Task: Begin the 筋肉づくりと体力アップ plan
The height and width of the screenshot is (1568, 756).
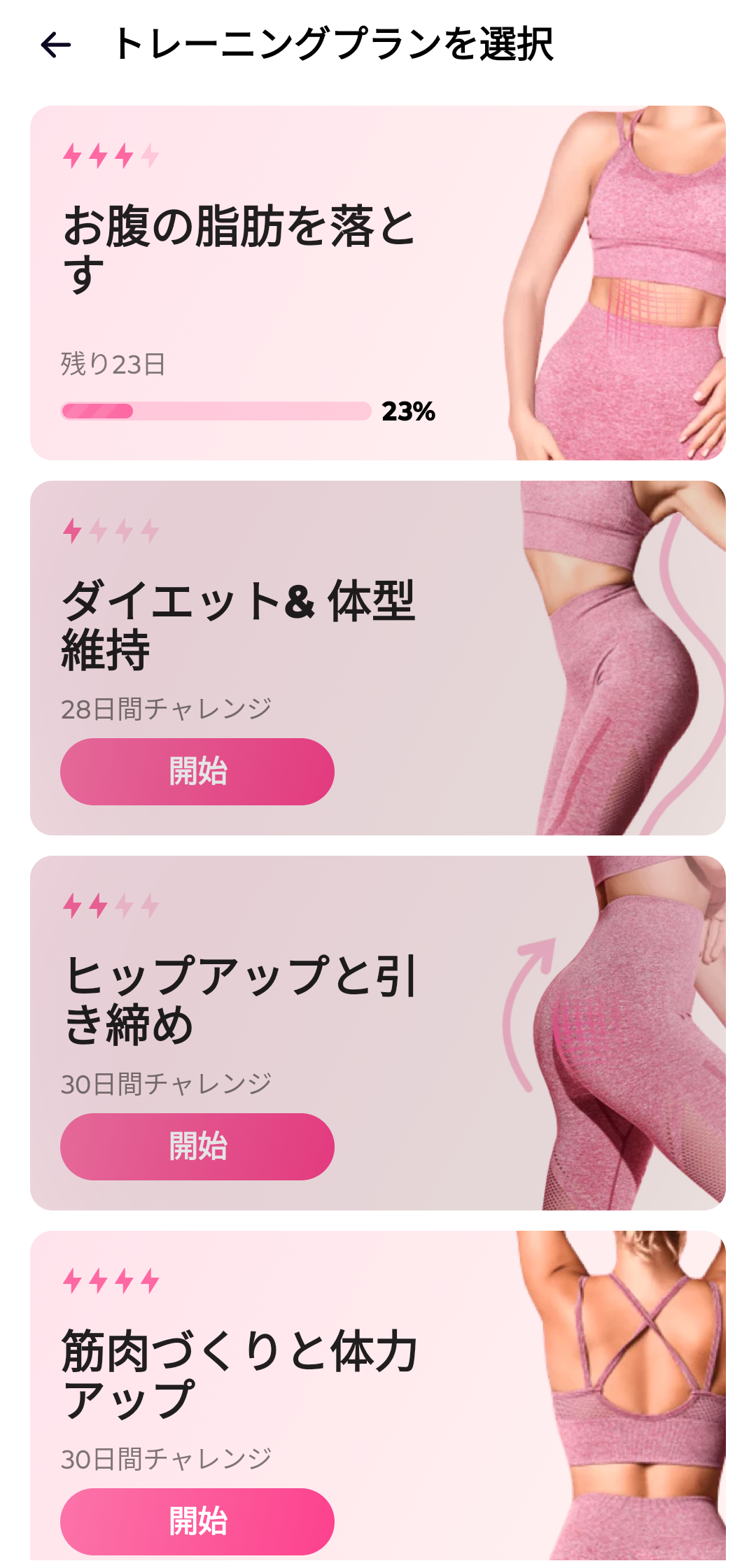Action: 197,1521
